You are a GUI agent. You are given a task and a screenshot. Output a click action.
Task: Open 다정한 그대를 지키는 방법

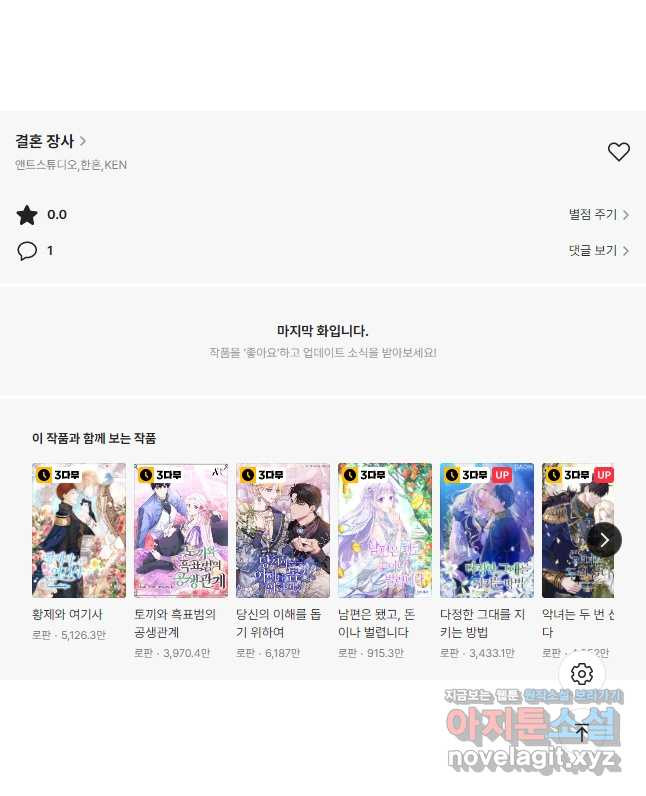pos(487,530)
